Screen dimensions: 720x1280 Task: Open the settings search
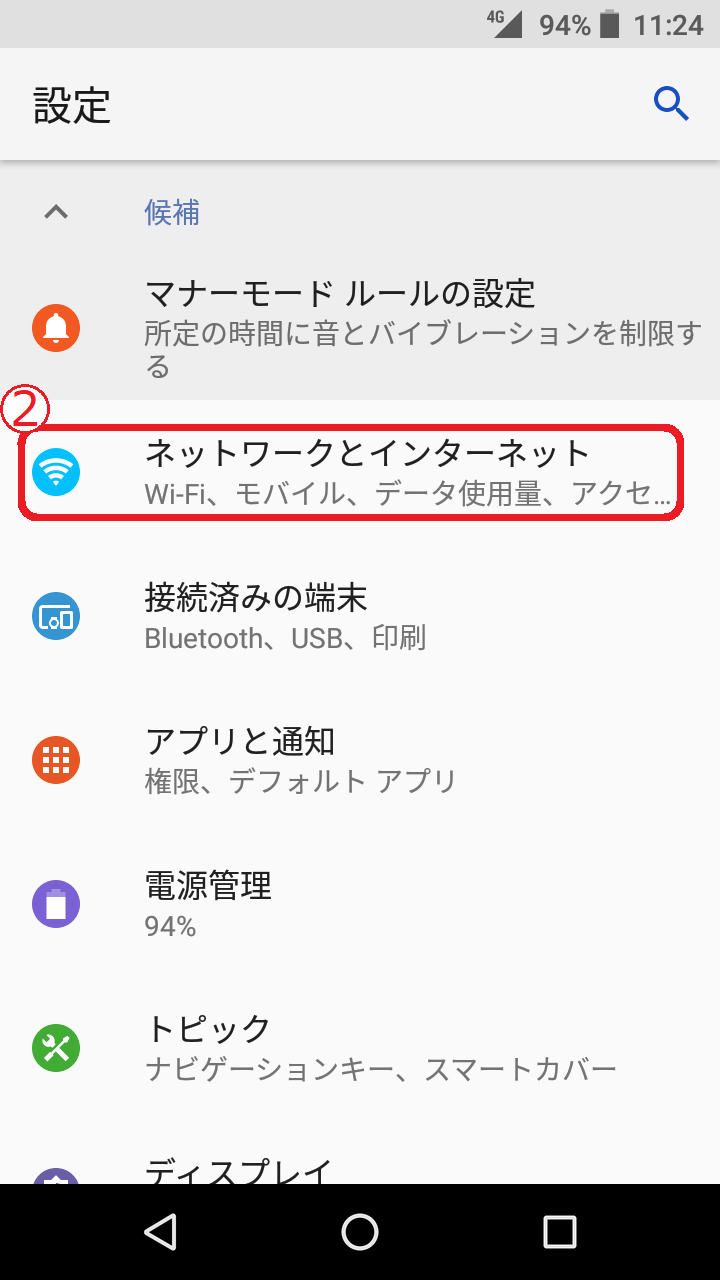coord(671,103)
